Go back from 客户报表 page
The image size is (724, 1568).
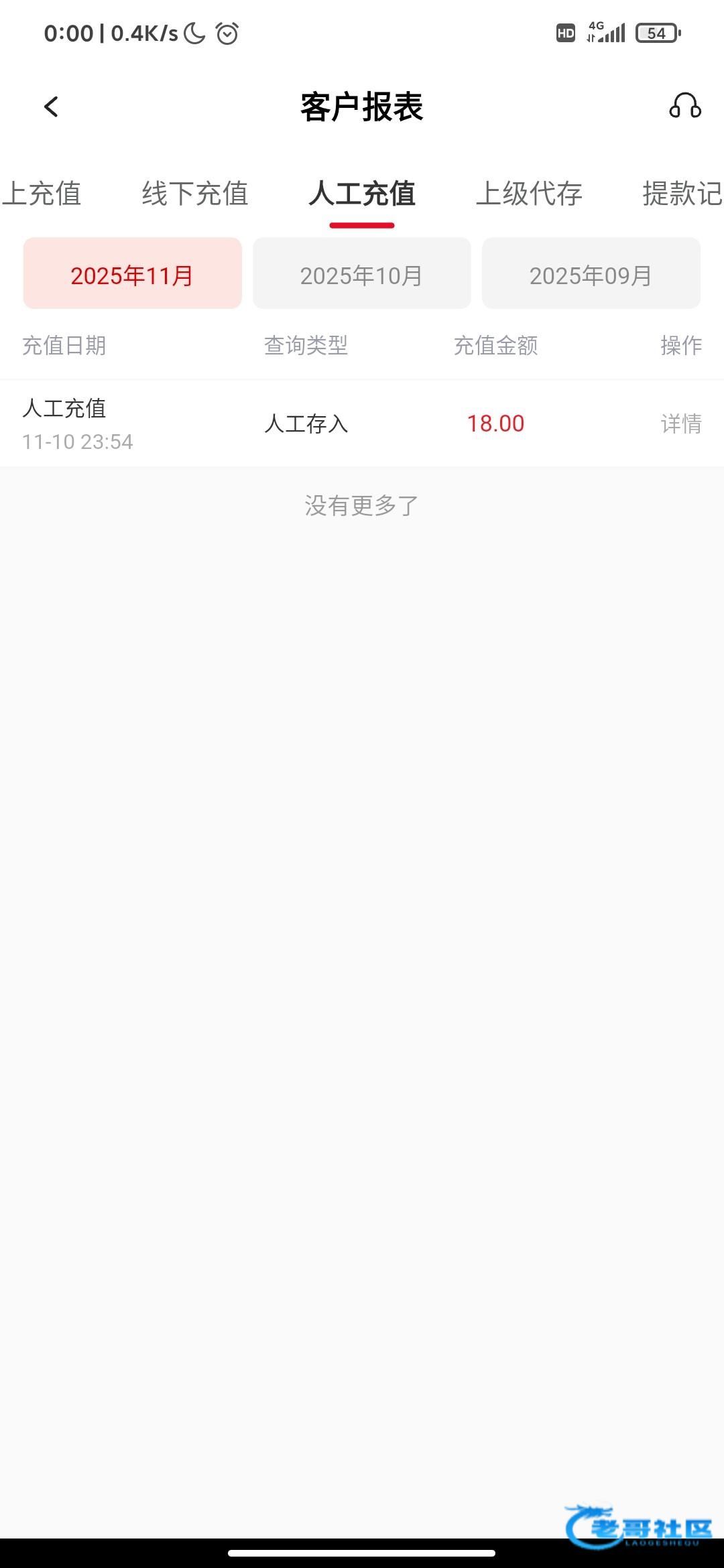(x=51, y=107)
